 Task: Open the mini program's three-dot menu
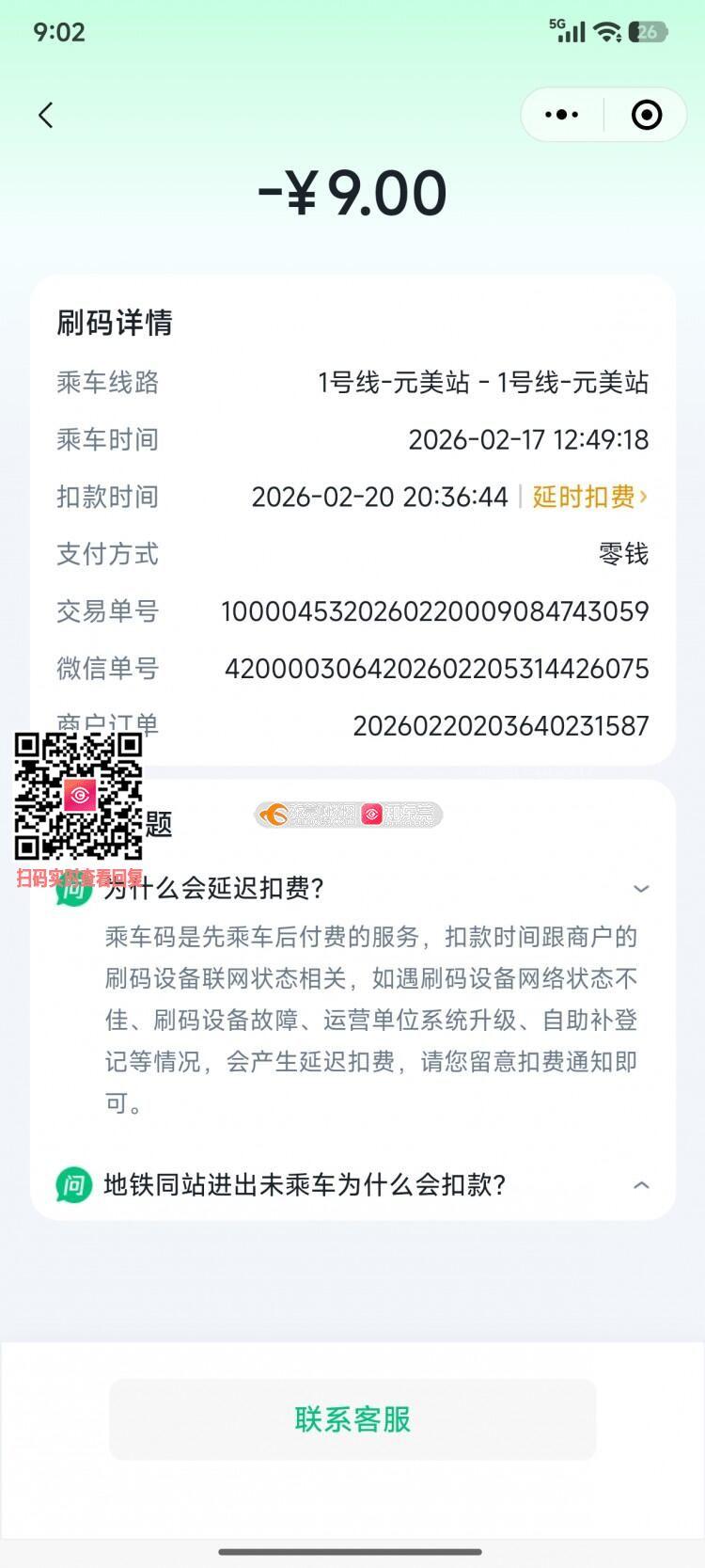tap(562, 115)
